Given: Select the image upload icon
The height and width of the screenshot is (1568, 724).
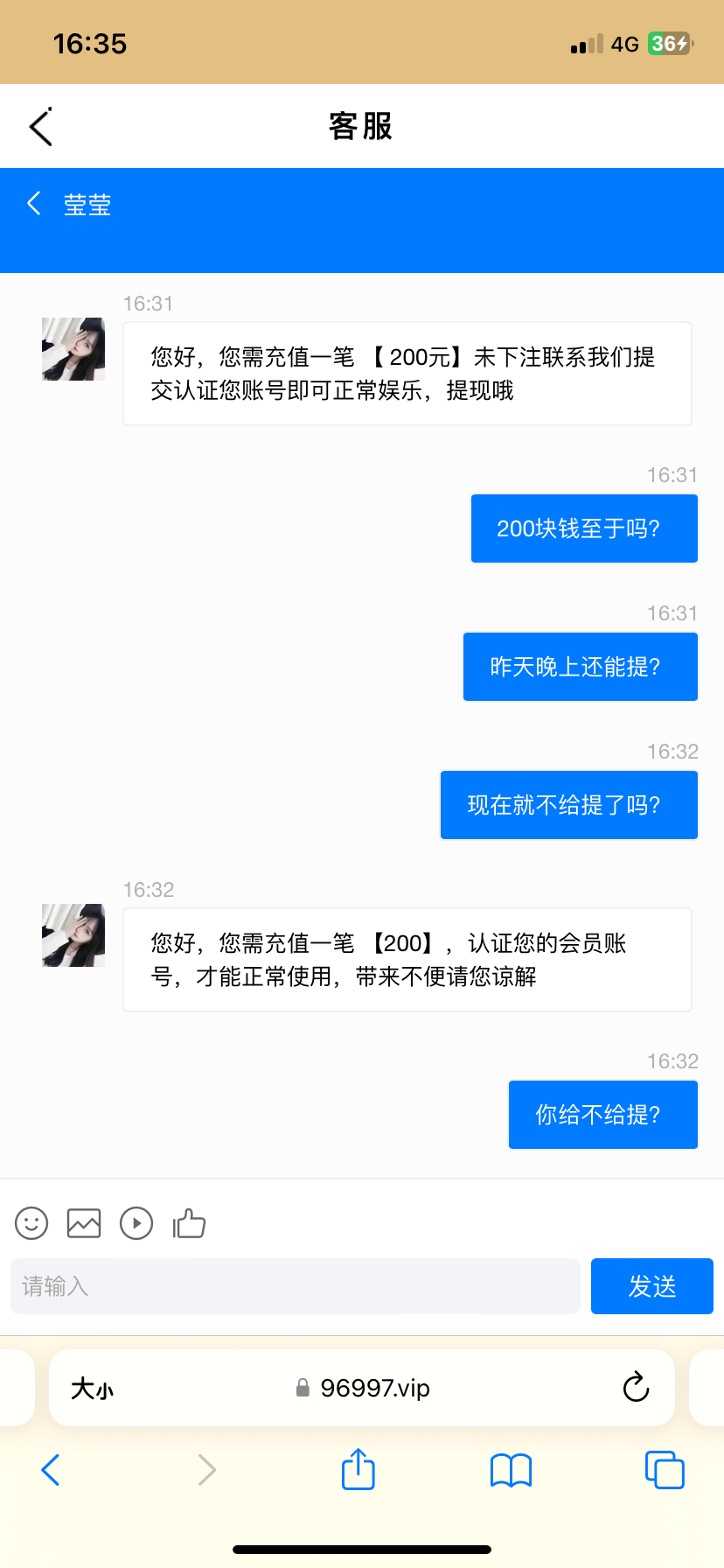Looking at the screenshot, I should [x=83, y=1222].
